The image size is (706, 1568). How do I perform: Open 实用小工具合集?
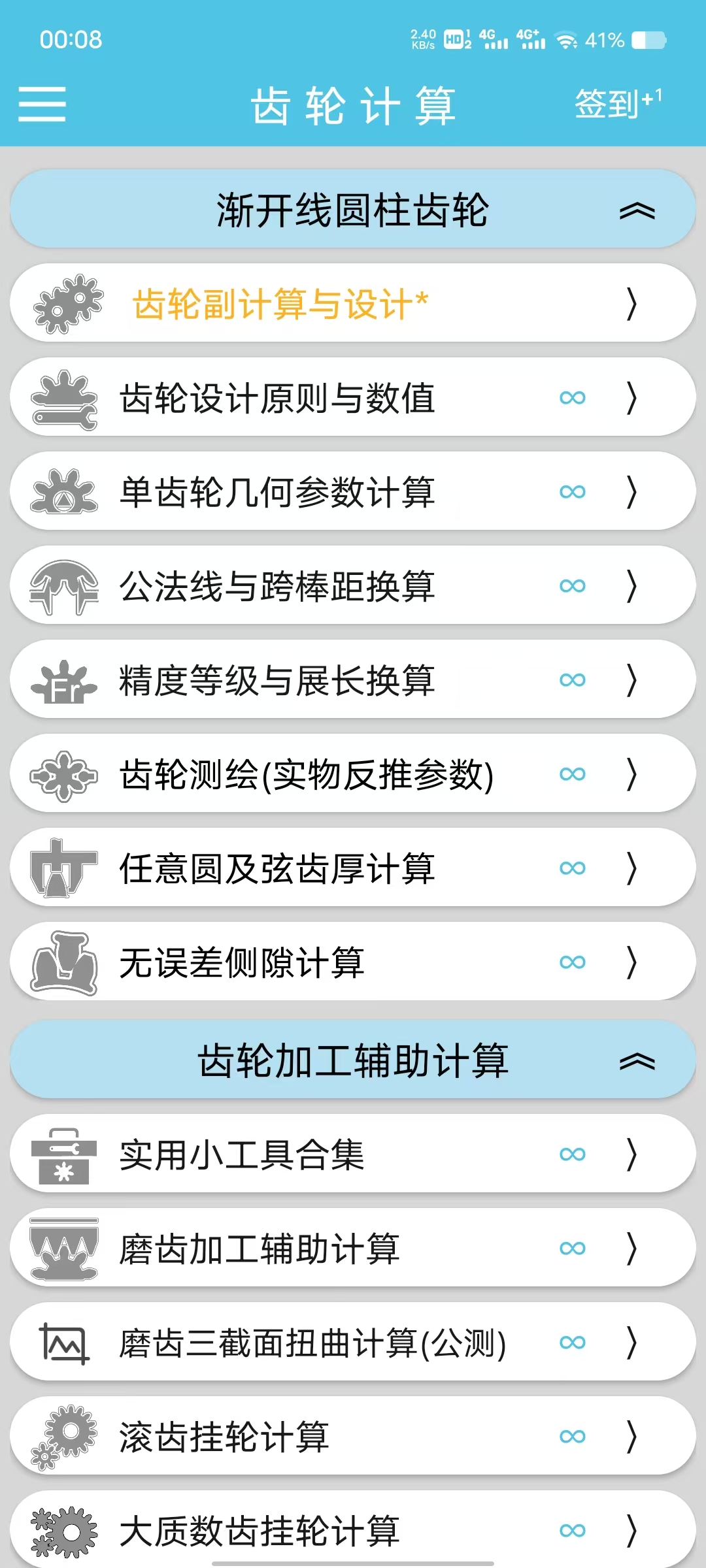[353, 1154]
